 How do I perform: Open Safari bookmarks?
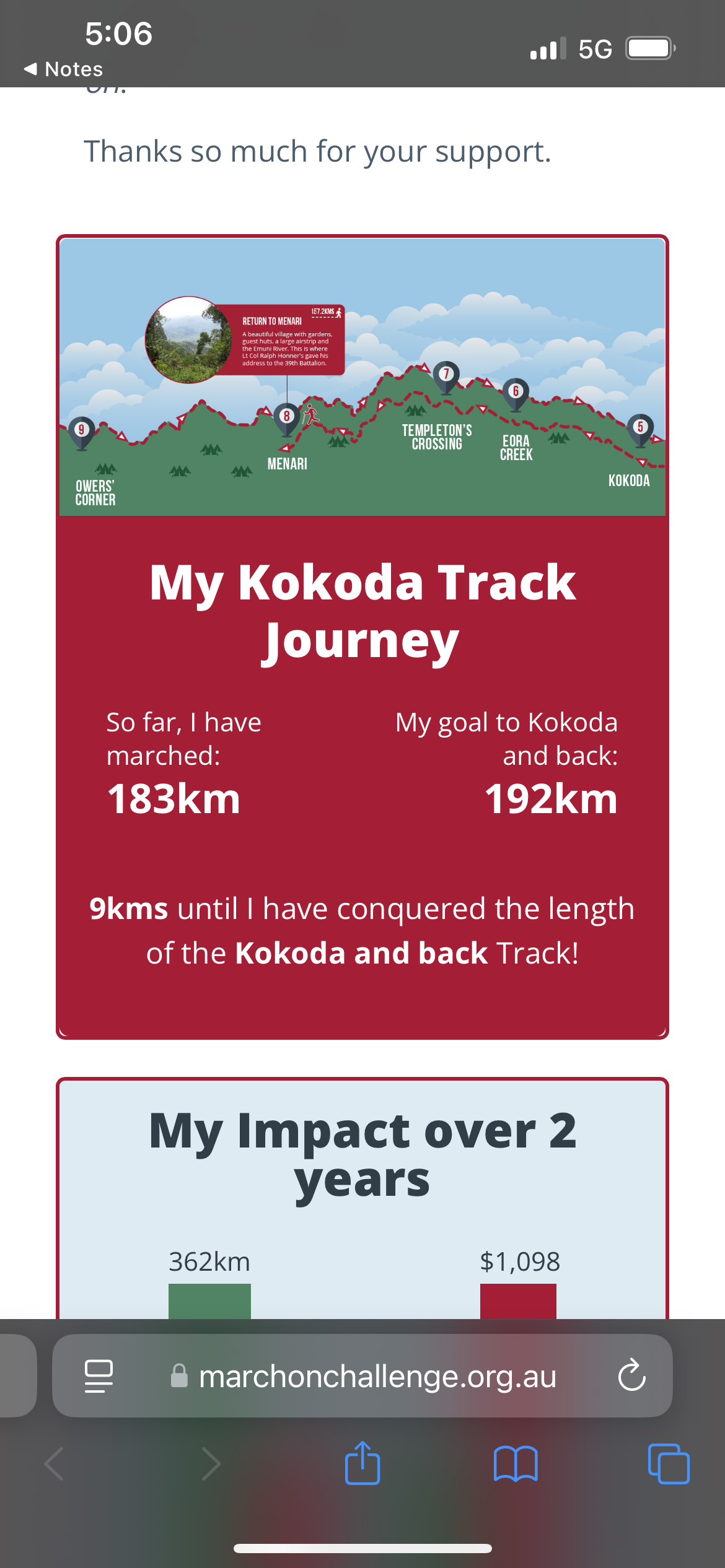click(x=515, y=1463)
